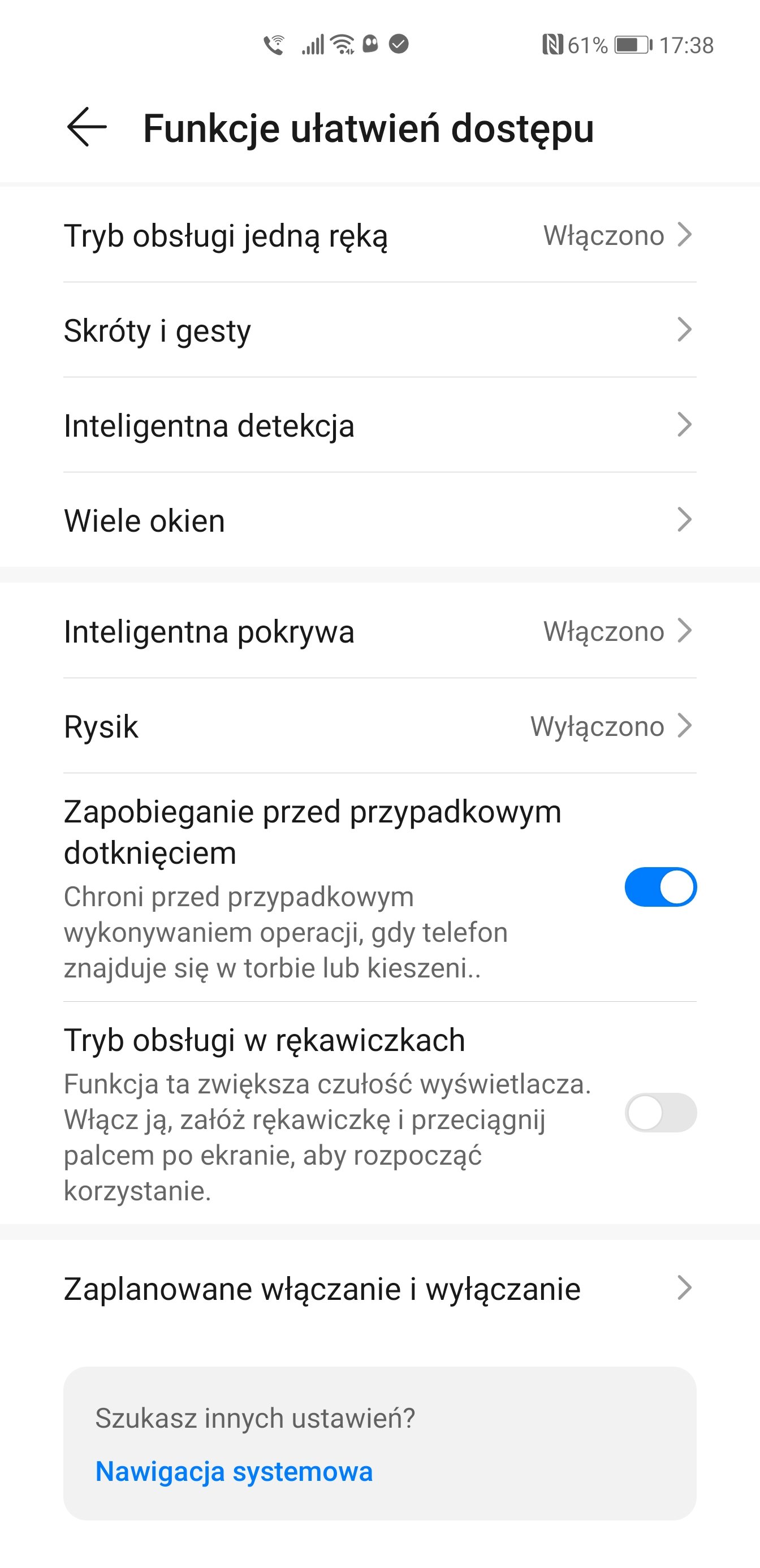Disable Zapobieganie przed przypadkowym dotknięciem switch
This screenshot has width=760, height=1568.
pyautogui.click(x=660, y=887)
